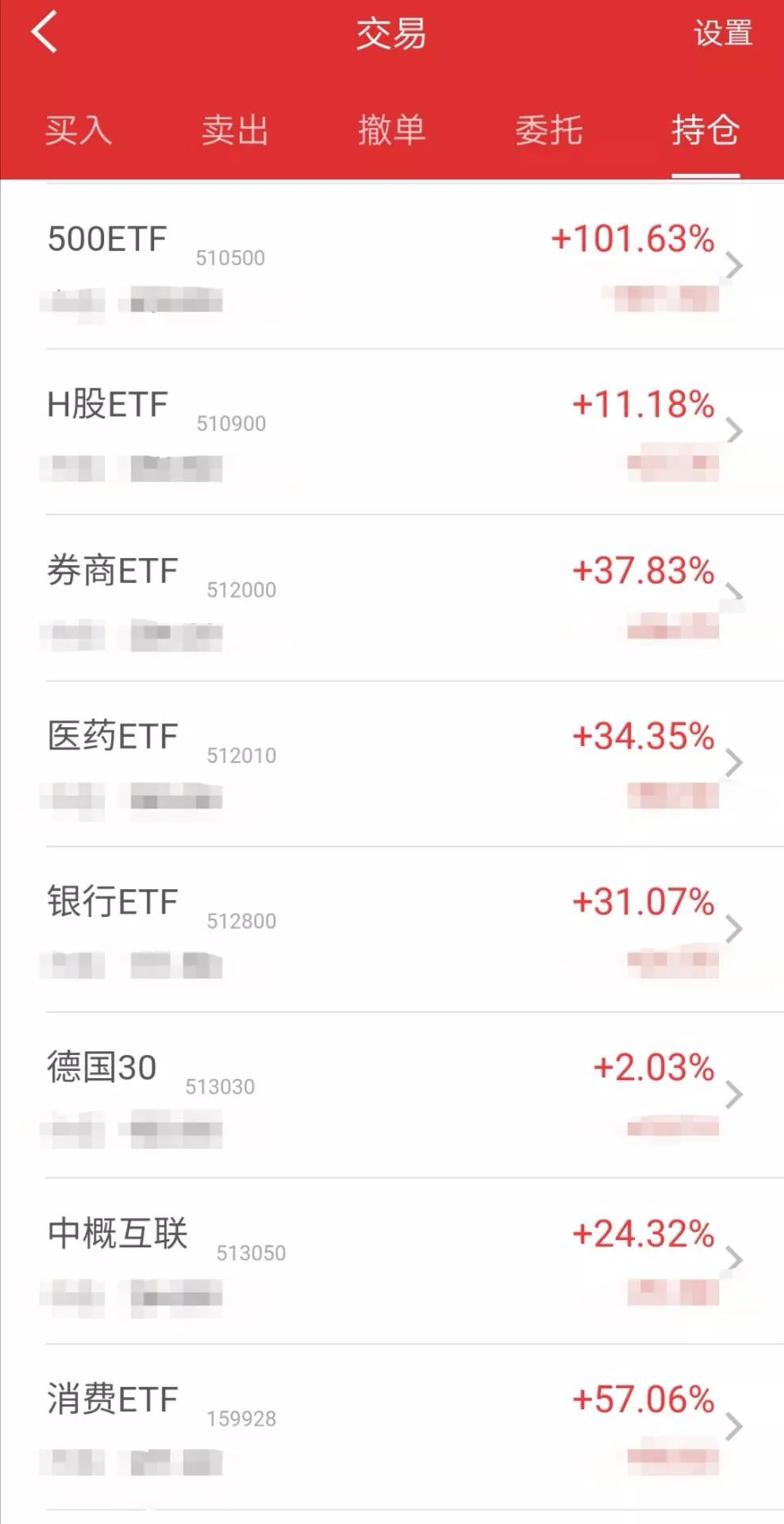
Task: Select the 持仓 tab
Action: coord(705,130)
